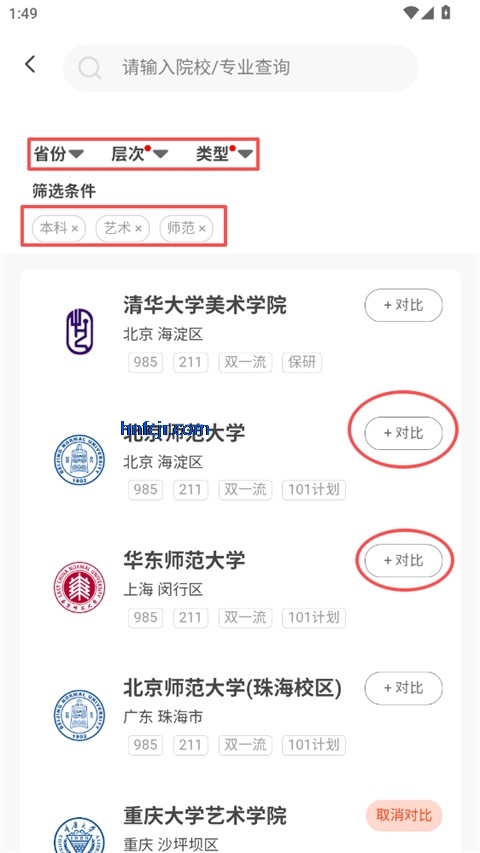Image resolution: width=480 pixels, height=853 pixels.
Task: Open 华东师范大学 details
Action: point(184,560)
